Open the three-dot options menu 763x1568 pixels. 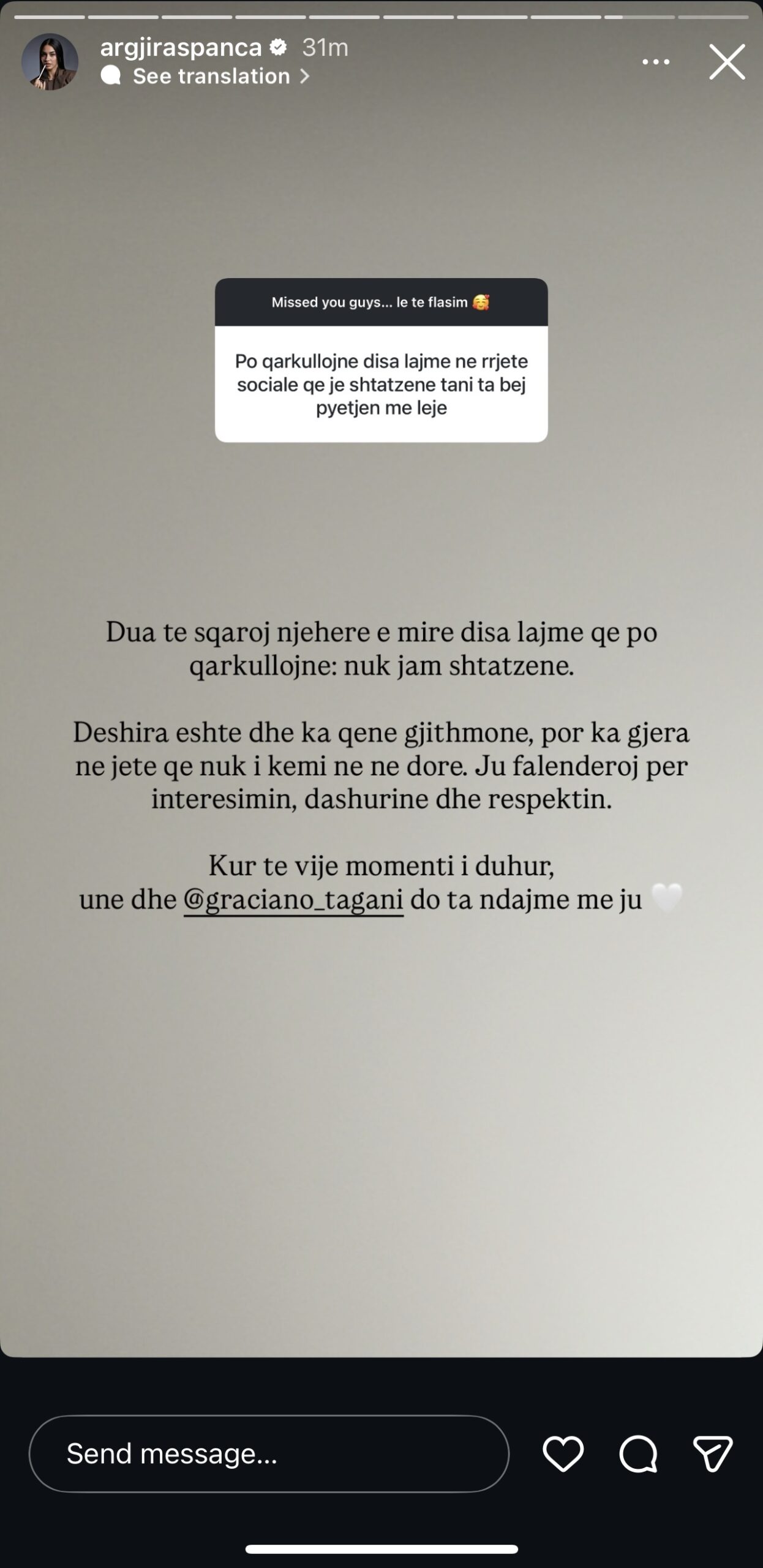(x=656, y=62)
